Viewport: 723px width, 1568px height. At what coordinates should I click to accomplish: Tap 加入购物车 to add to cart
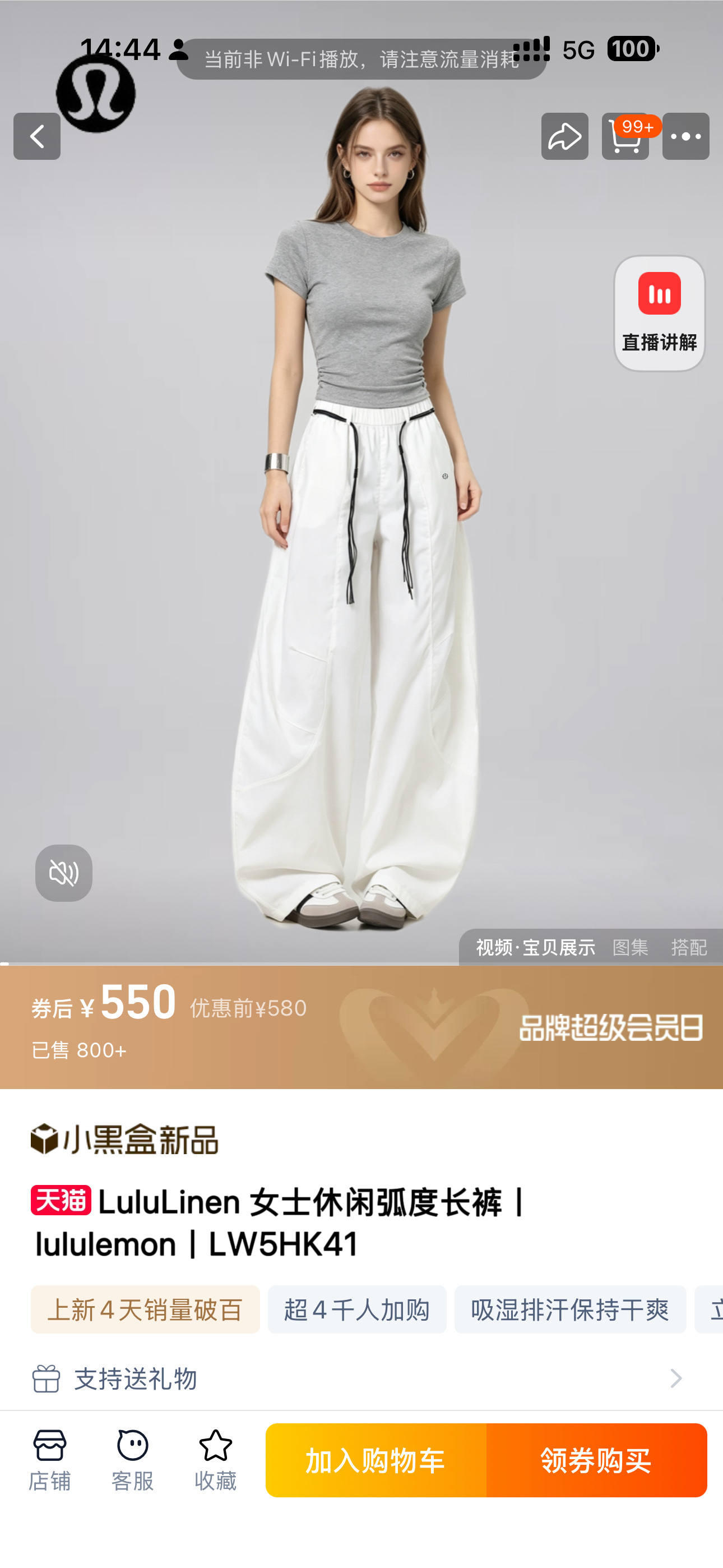[x=376, y=1460]
